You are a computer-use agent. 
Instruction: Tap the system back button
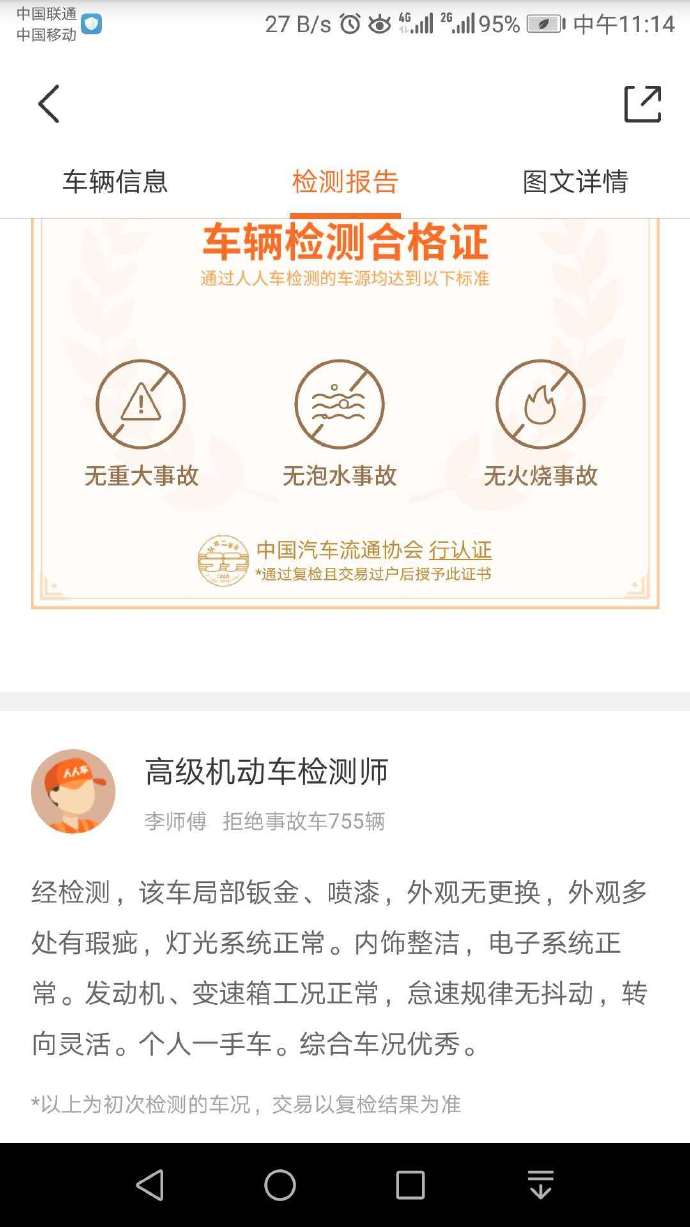click(150, 1185)
